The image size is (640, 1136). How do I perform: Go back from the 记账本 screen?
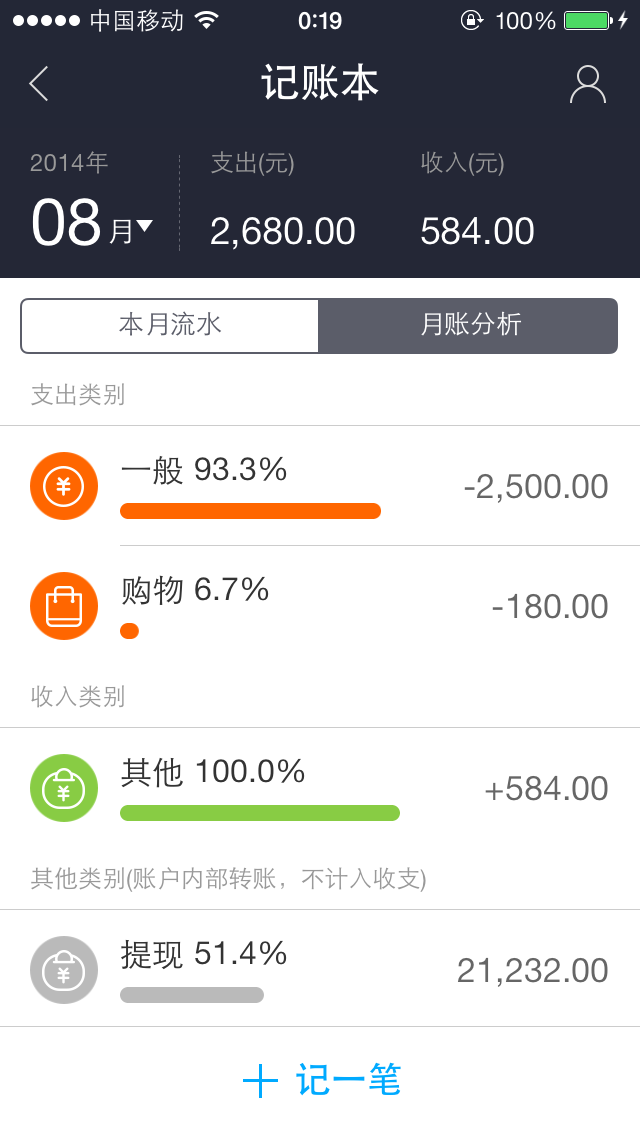click(x=39, y=84)
